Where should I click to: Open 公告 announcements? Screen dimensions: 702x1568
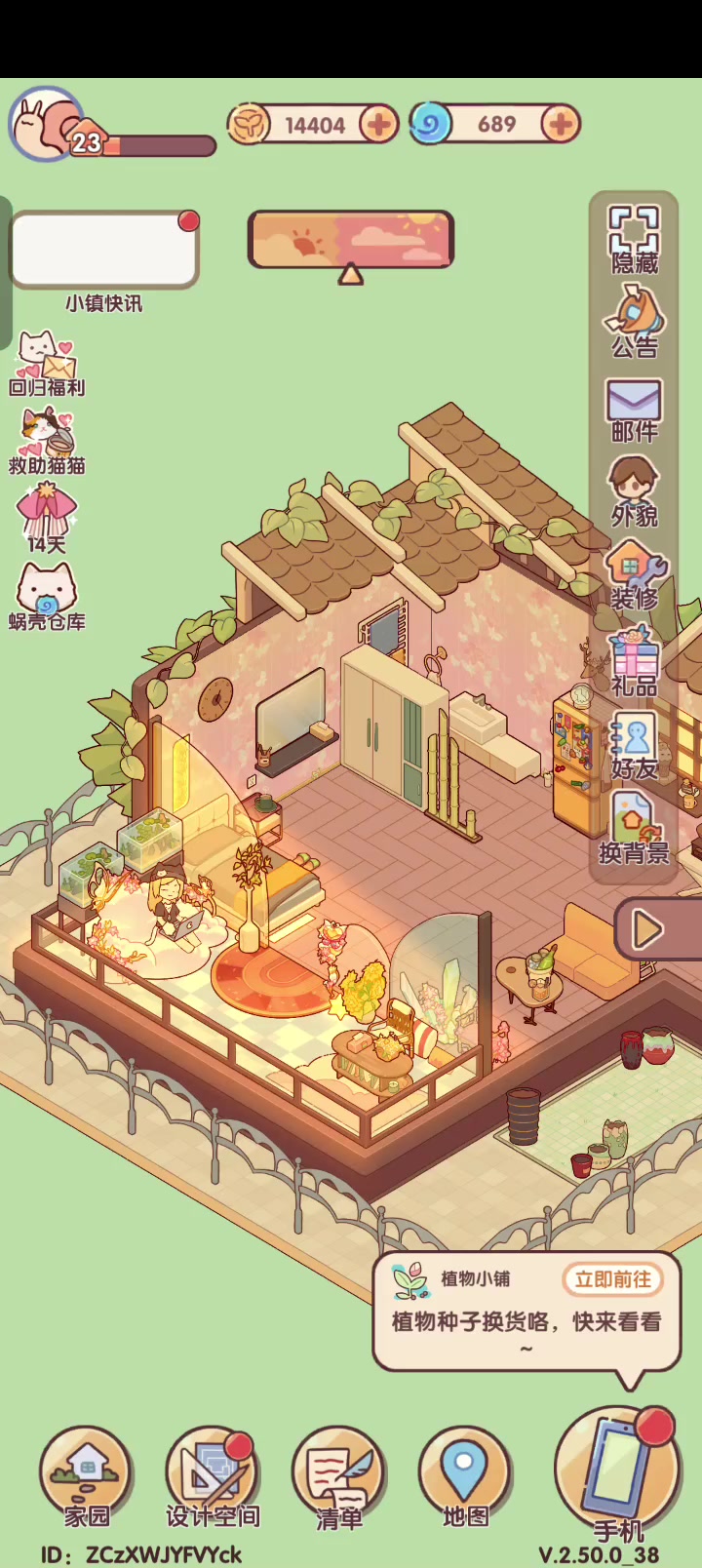(x=635, y=322)
